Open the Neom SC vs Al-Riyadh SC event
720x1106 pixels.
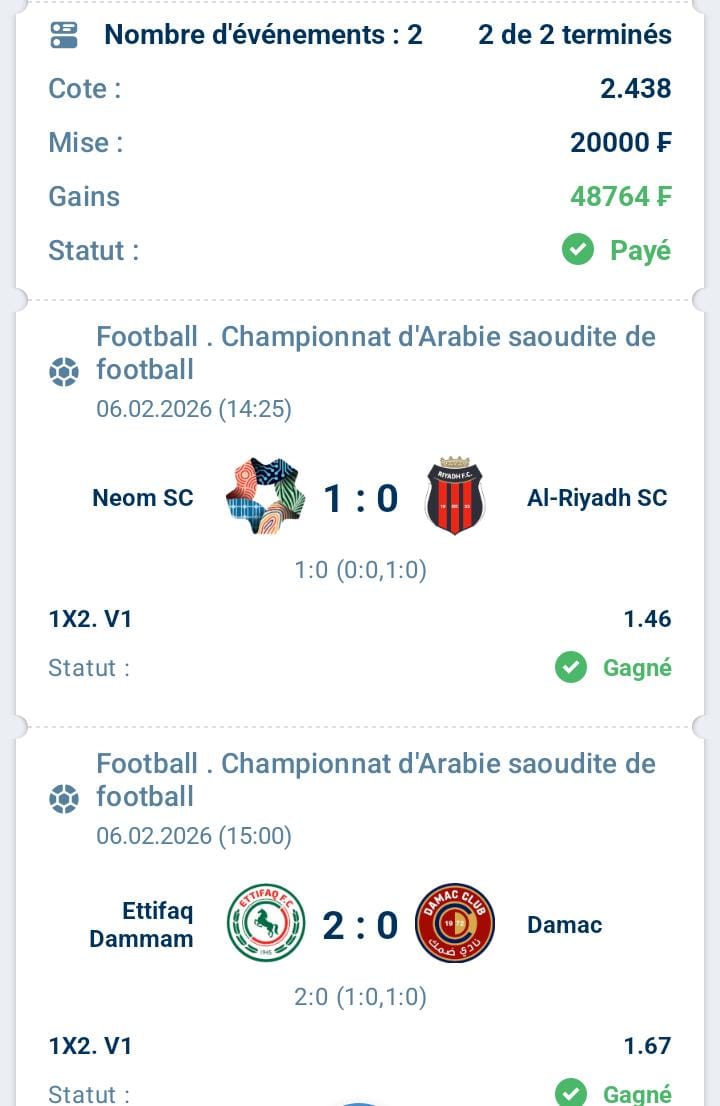click(360, 497)
